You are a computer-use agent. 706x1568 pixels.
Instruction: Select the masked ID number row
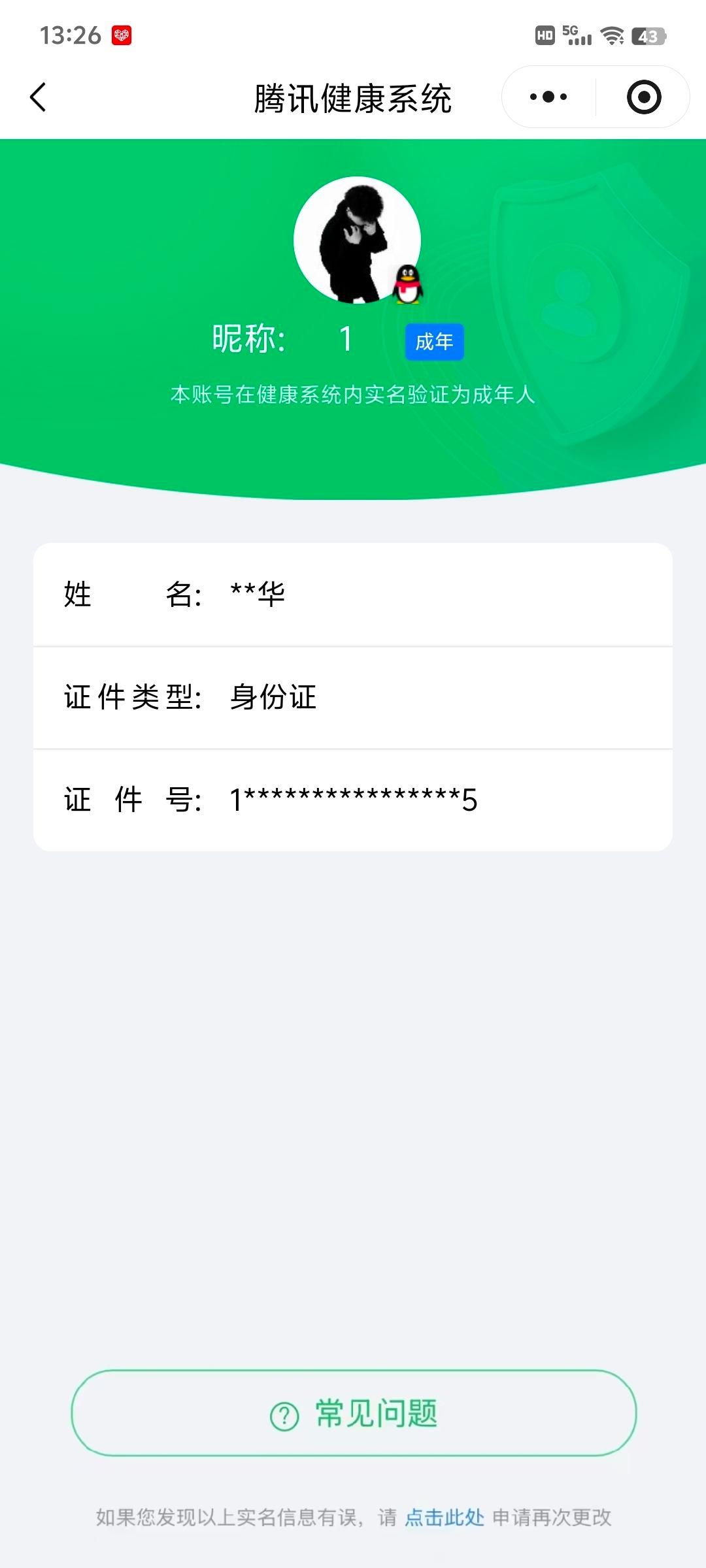click(353, 800)
